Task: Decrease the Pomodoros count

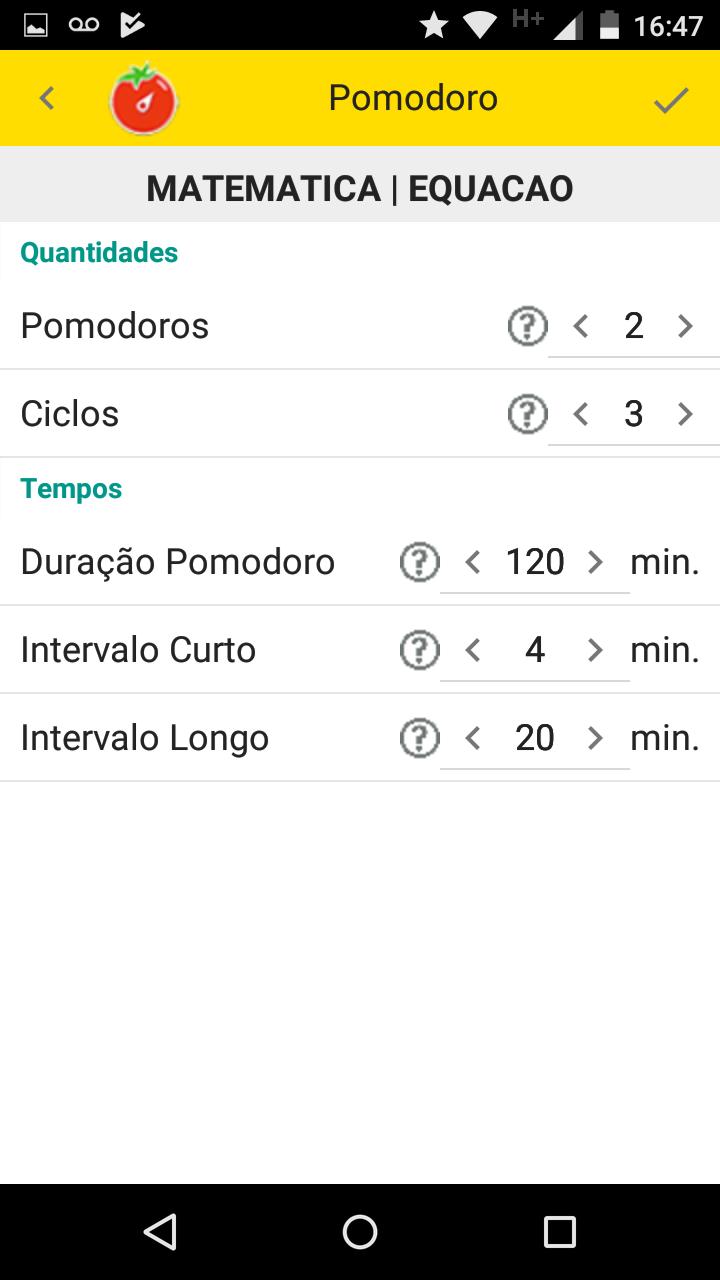Action: pos(581,326)
